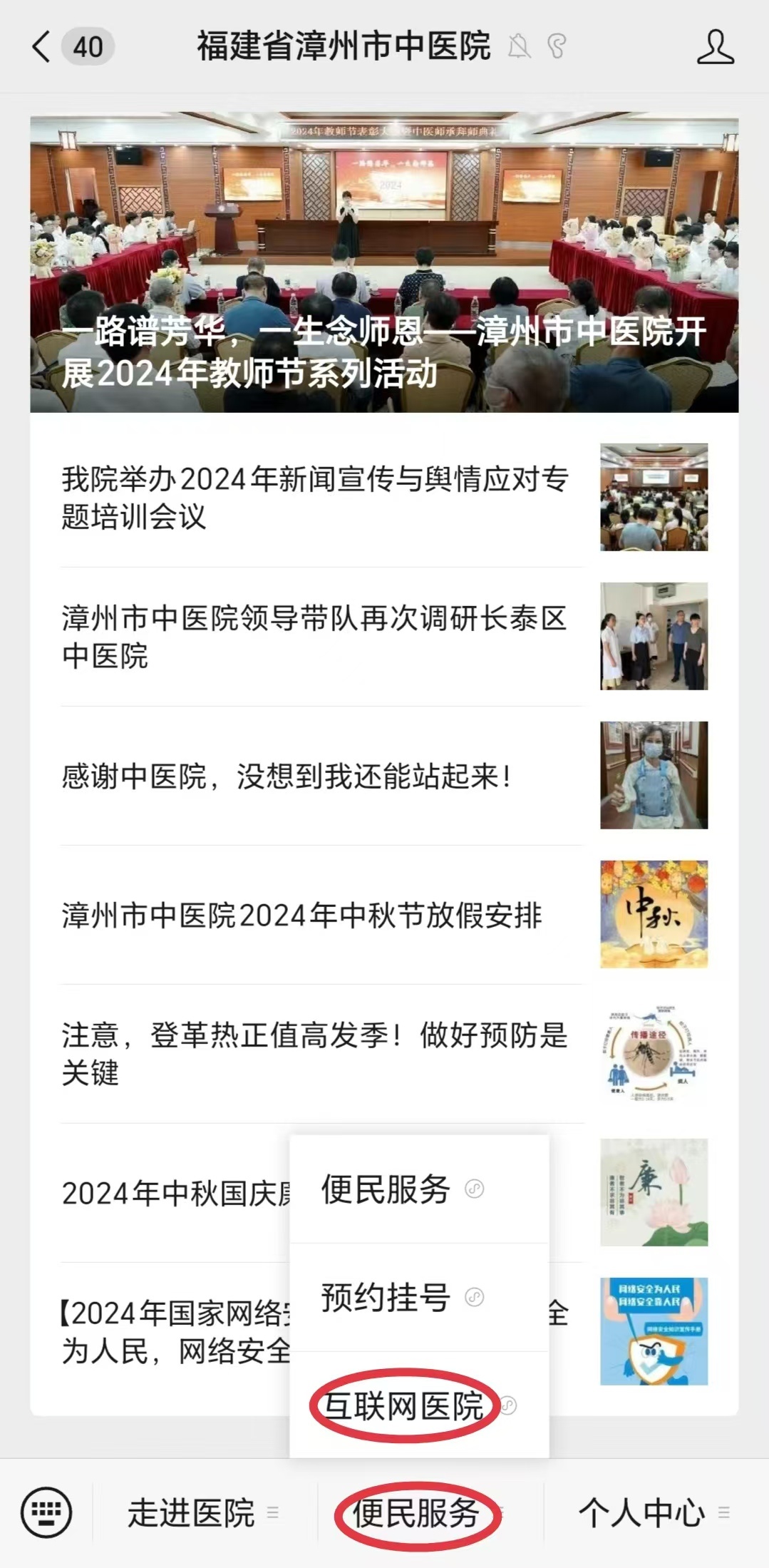The height and width of the screenshot is (1568, 769).
Task: Go back to the chat list
Action: pos(43,47)
